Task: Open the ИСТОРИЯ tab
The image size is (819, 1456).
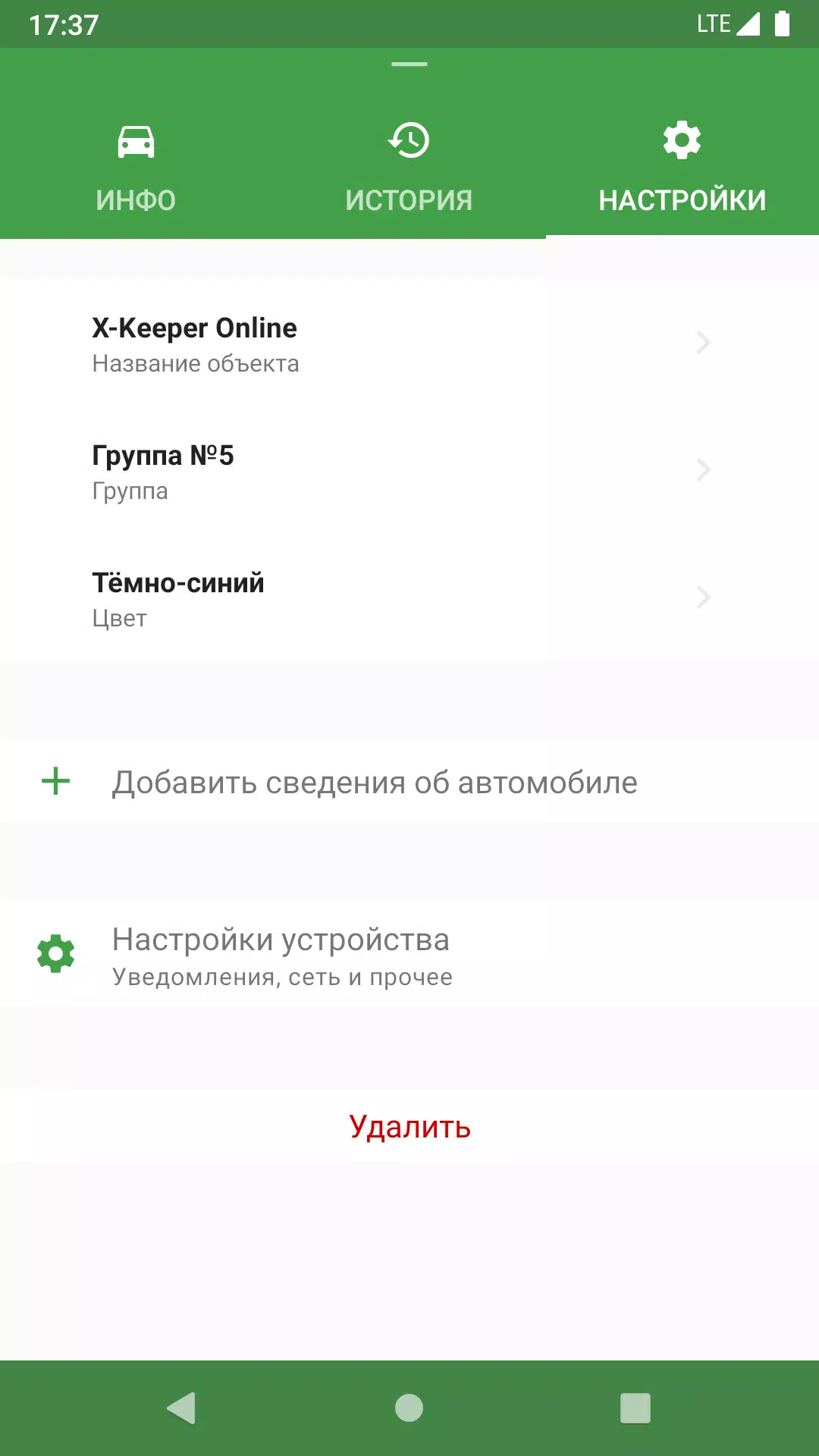Action: pos(409,167)
